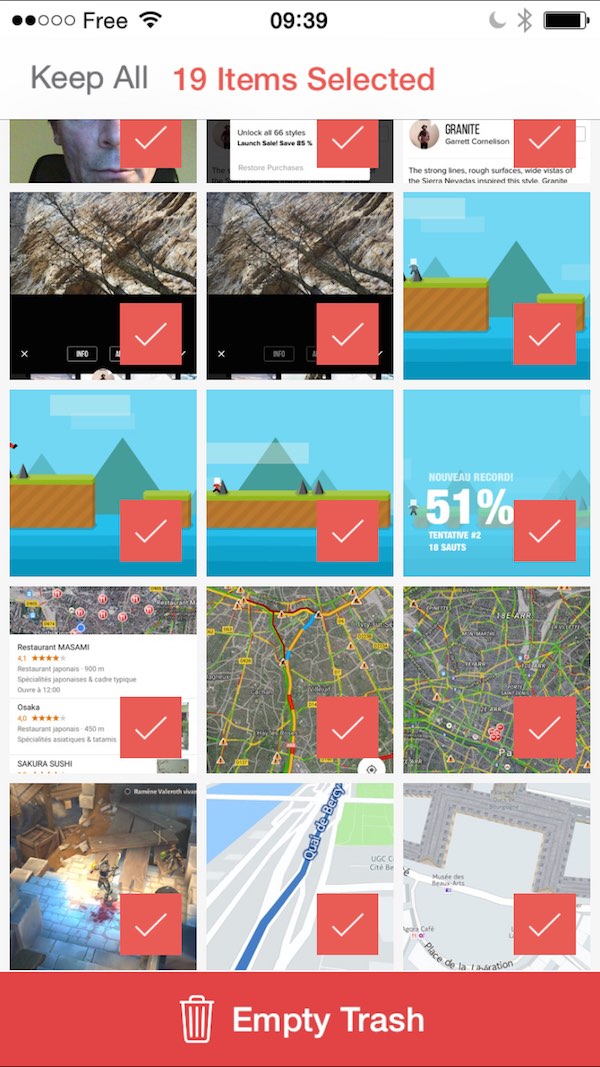
Task: Deselect the Paris arrondissements traffic map
Action: coord(544,727)
